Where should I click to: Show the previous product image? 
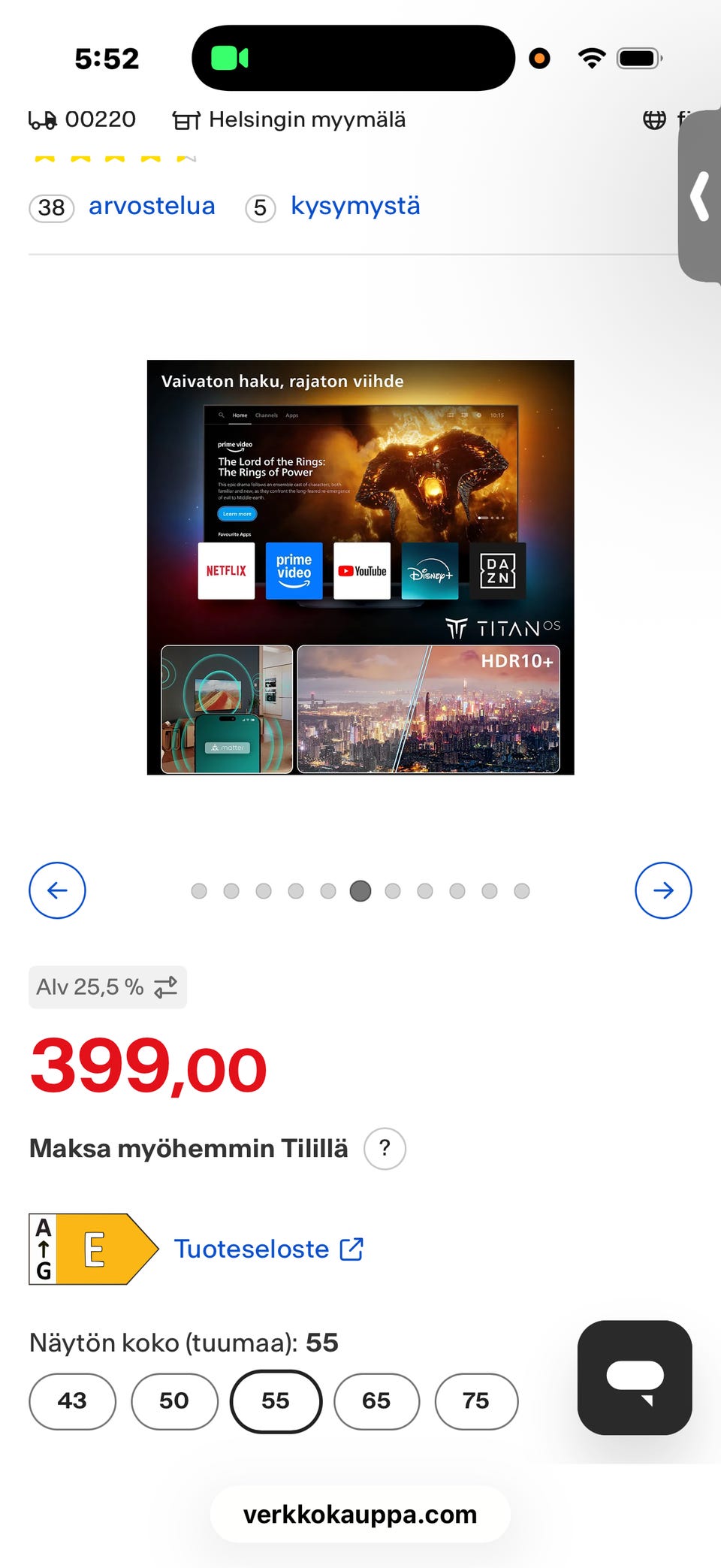(57, 890)
